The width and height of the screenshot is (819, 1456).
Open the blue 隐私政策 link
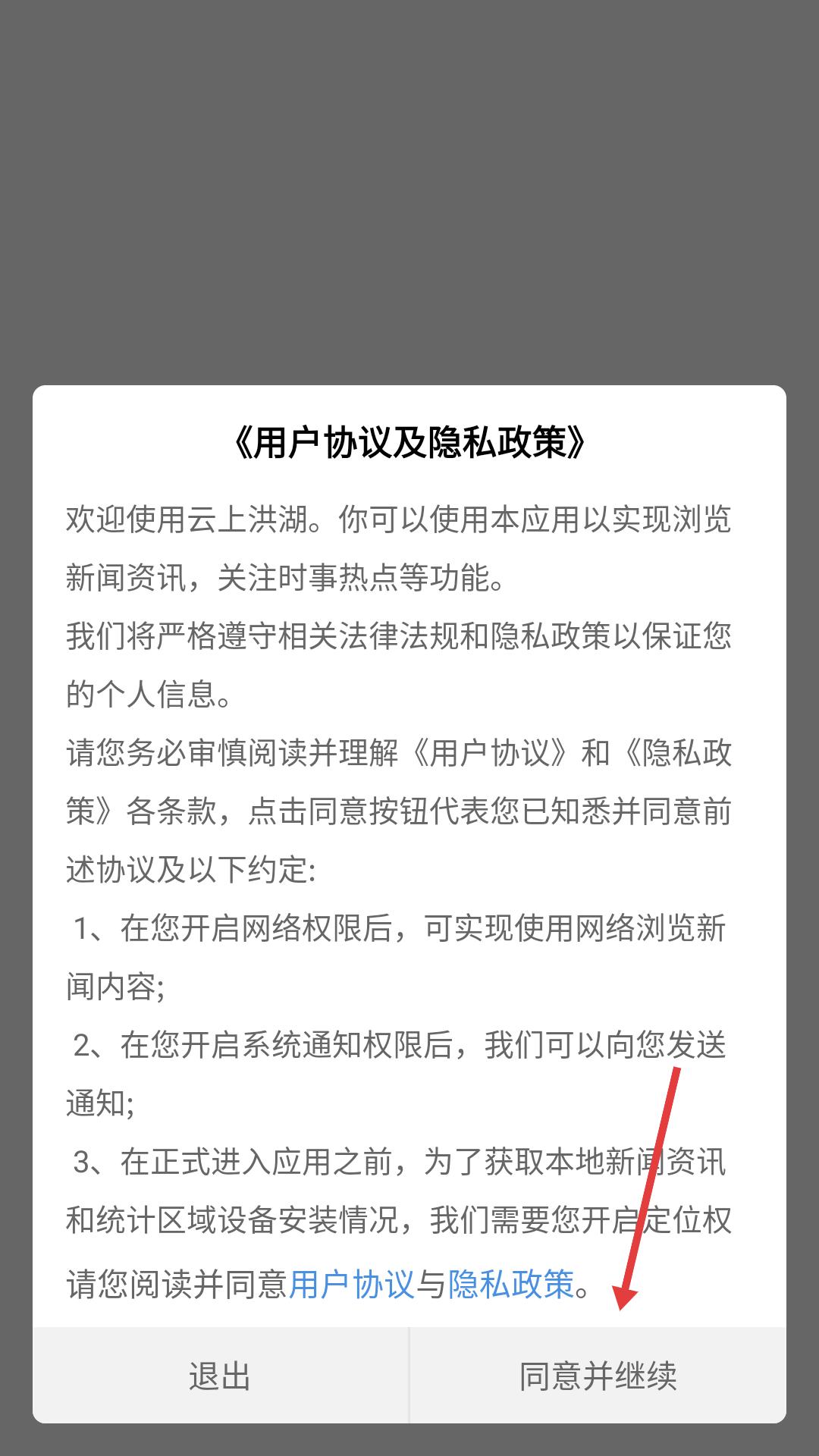[x=511, y=1285]
